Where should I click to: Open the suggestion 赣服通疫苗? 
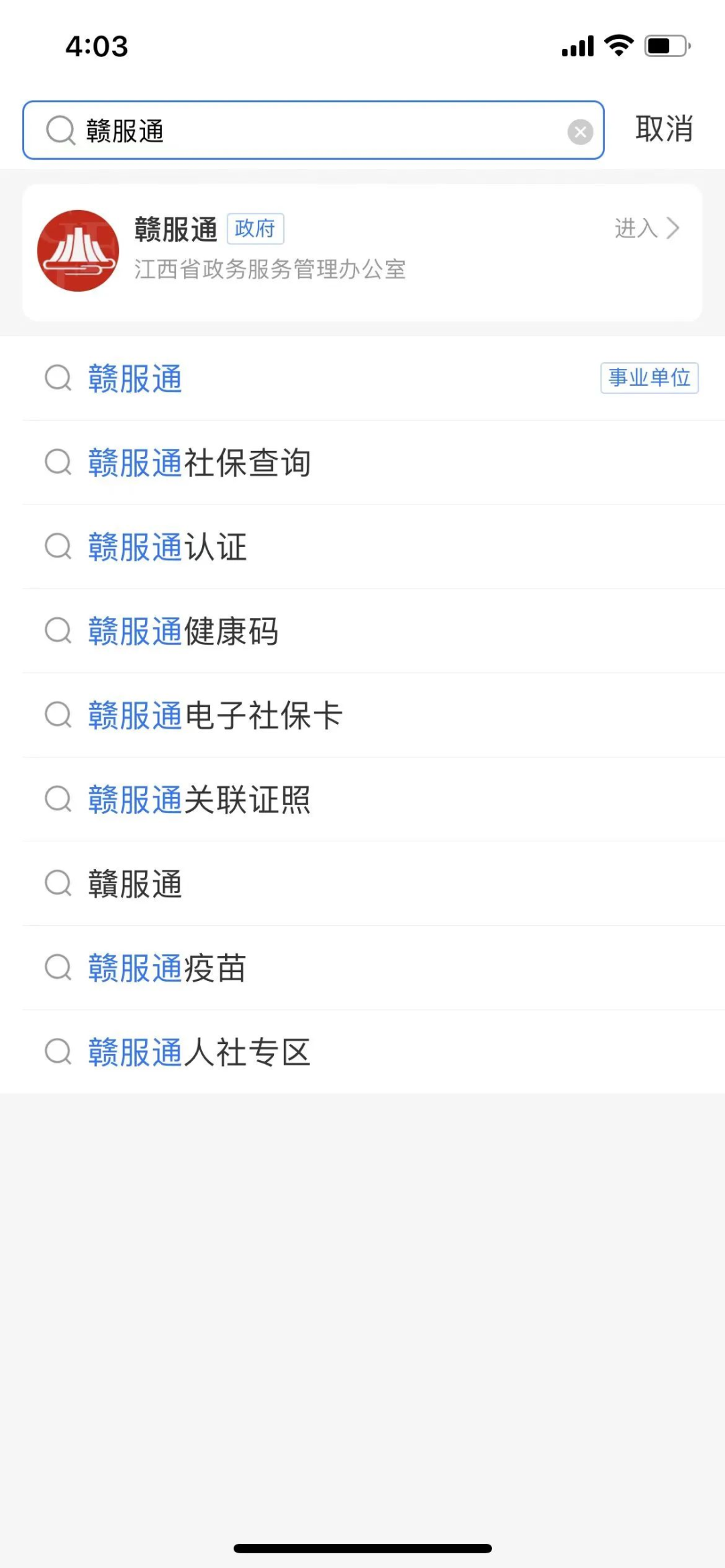point(362,968)
